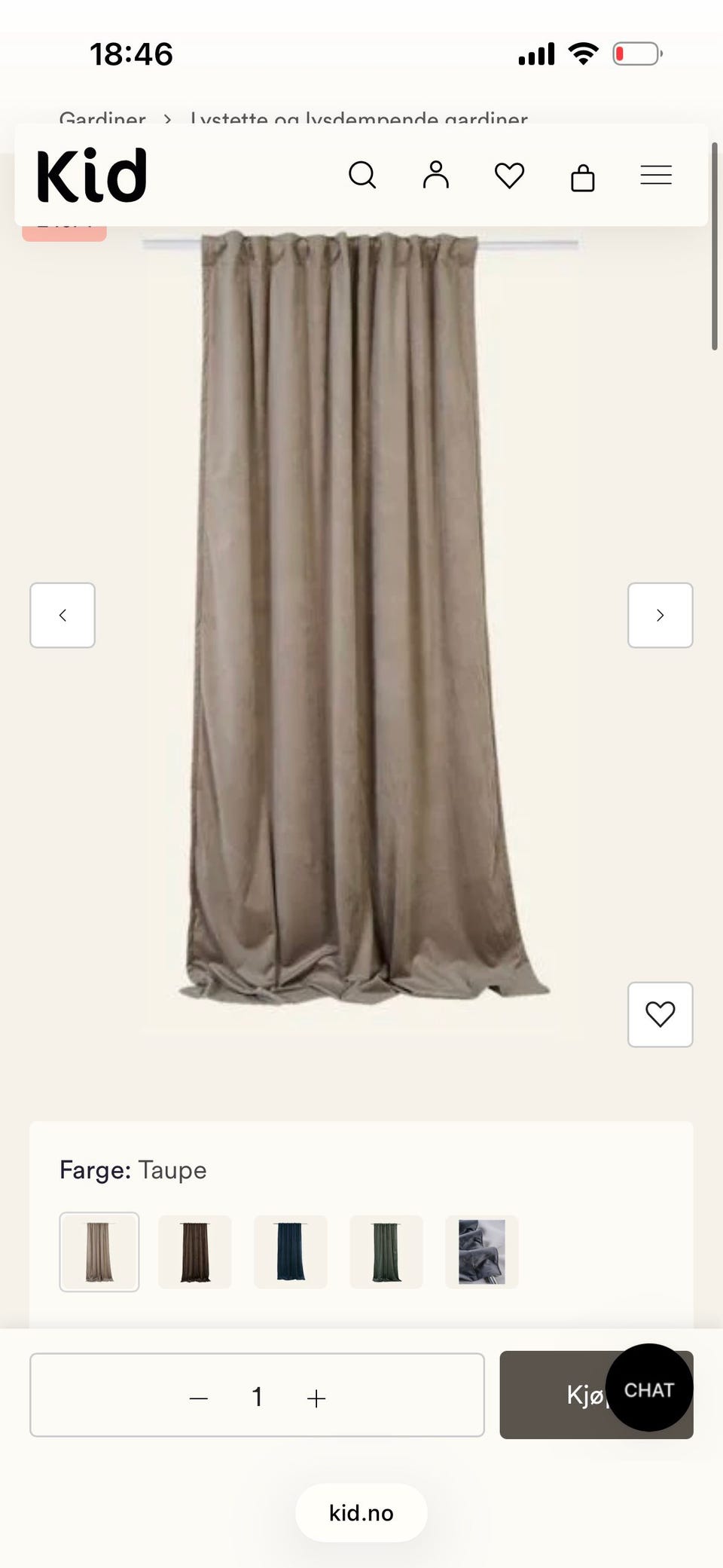Select the green curtain color
The width and height of the screenshot is (723, 1568).
tap(386, 1252)
